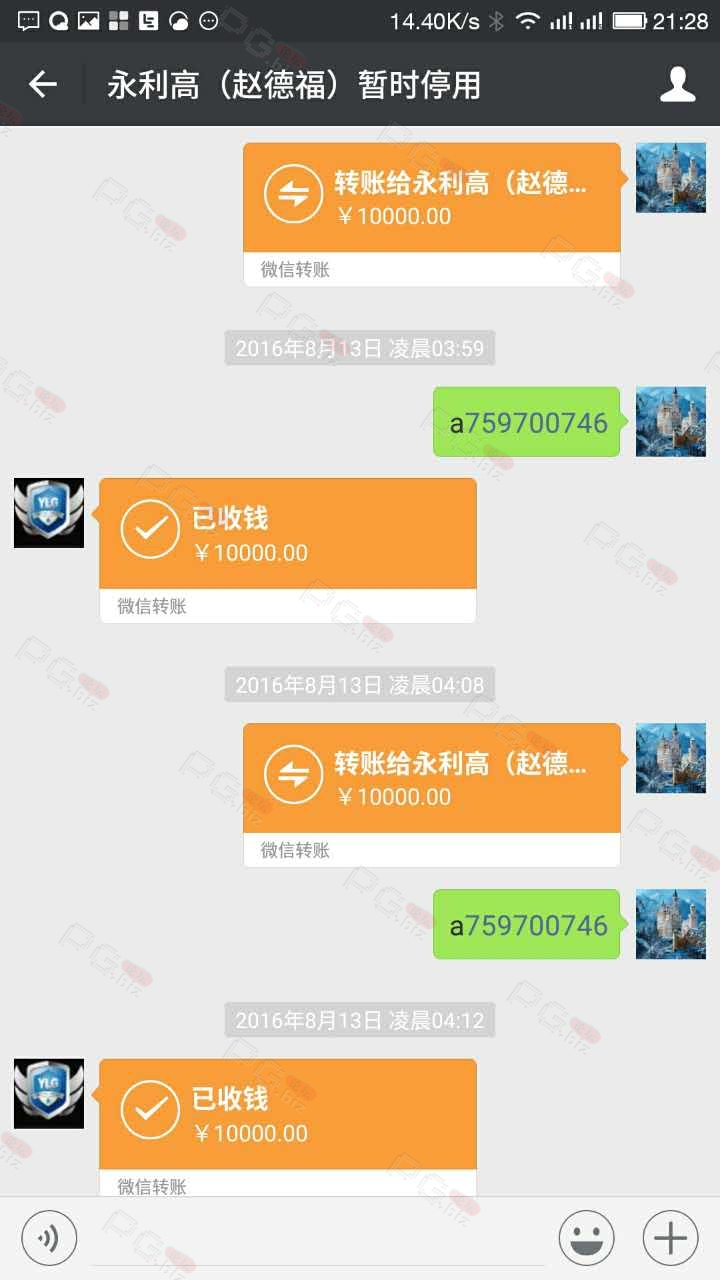Go back from the 永利高 chat
The height and width of the screenshot is (1280, 720).
point(43,85)
